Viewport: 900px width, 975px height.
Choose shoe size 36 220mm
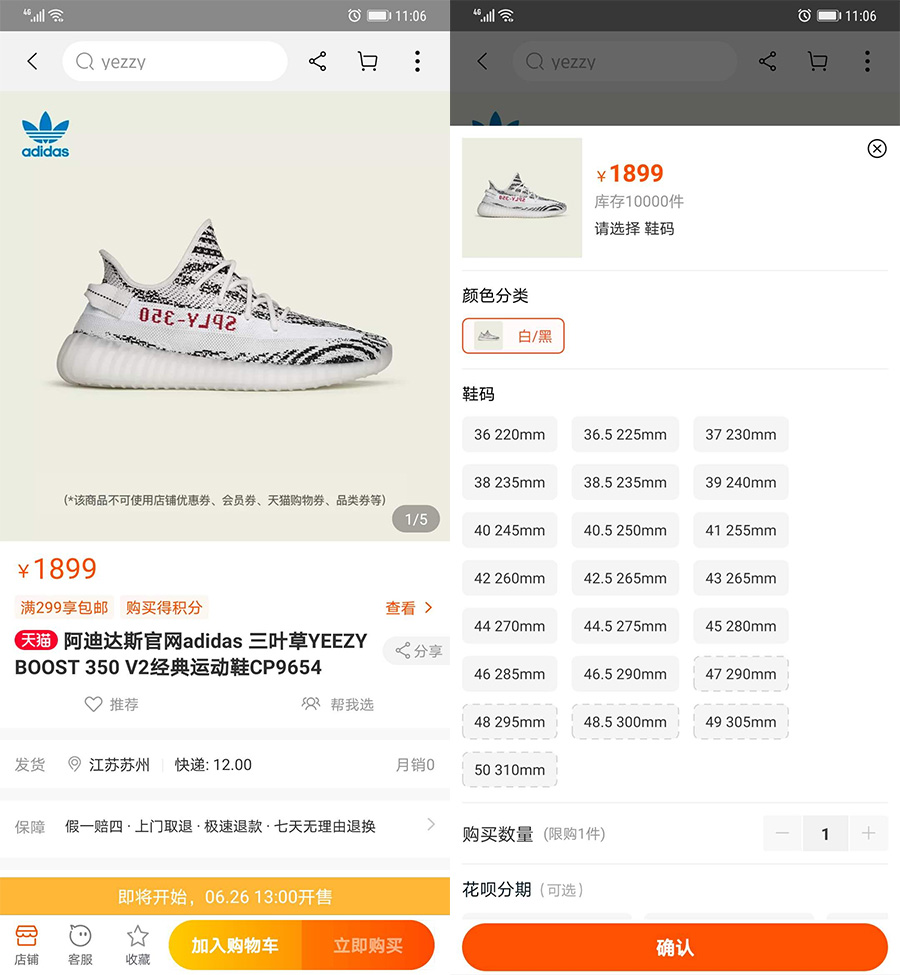[510, 434]
